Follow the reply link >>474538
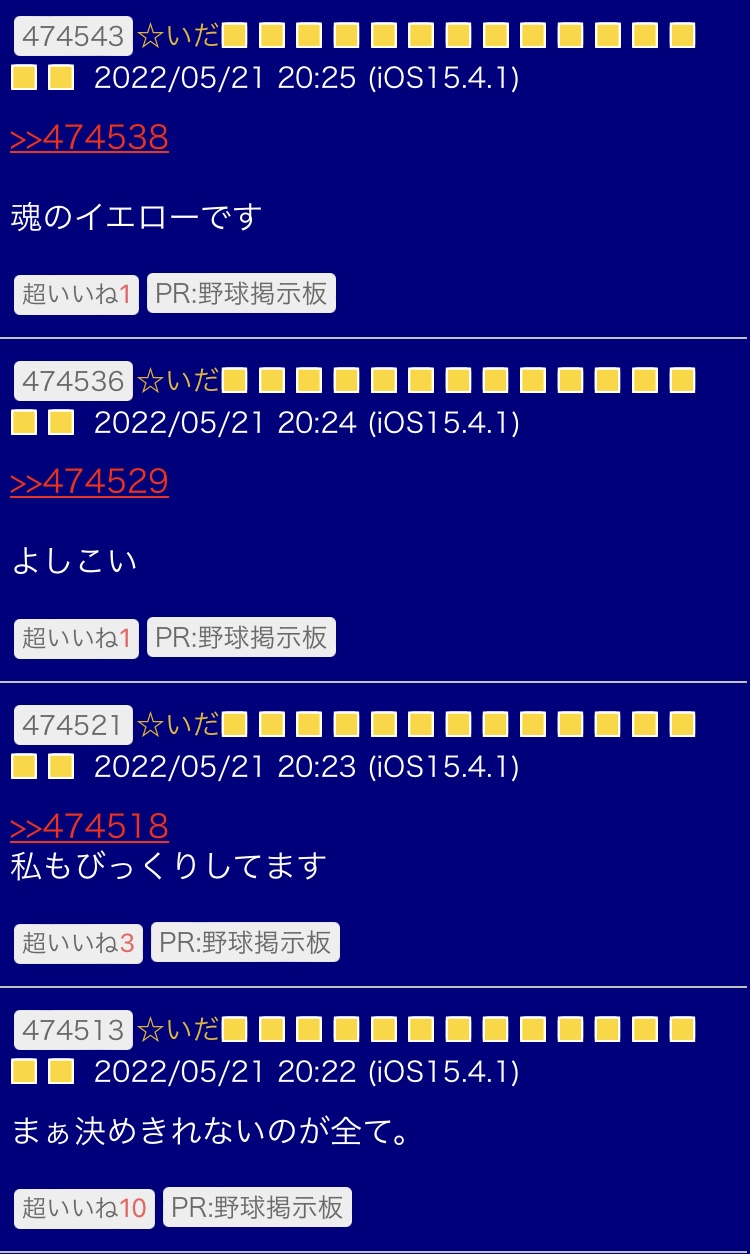This screenshot has width=750, height=1254. pos(89,138)
